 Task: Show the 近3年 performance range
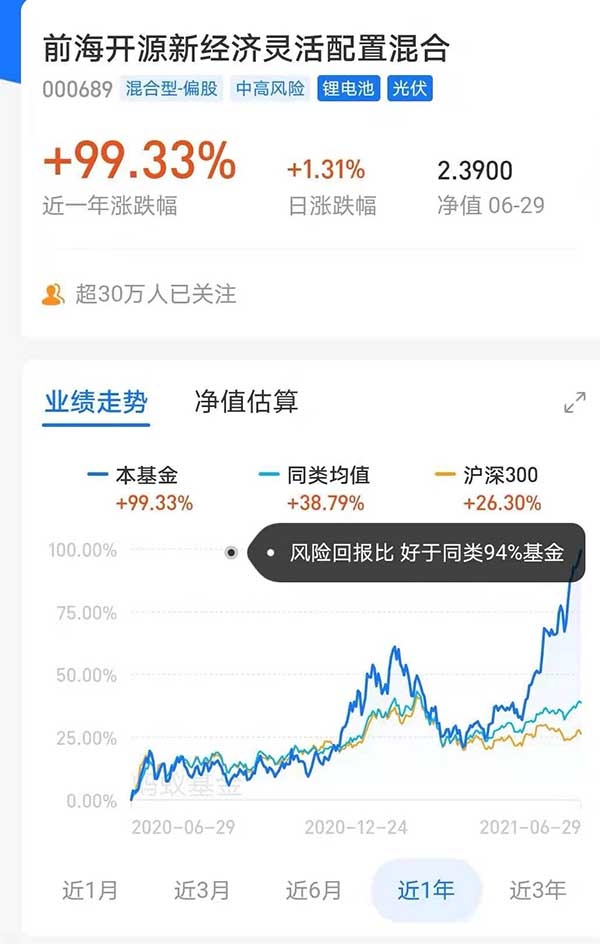pyautogui.click(x=538, y=889)
